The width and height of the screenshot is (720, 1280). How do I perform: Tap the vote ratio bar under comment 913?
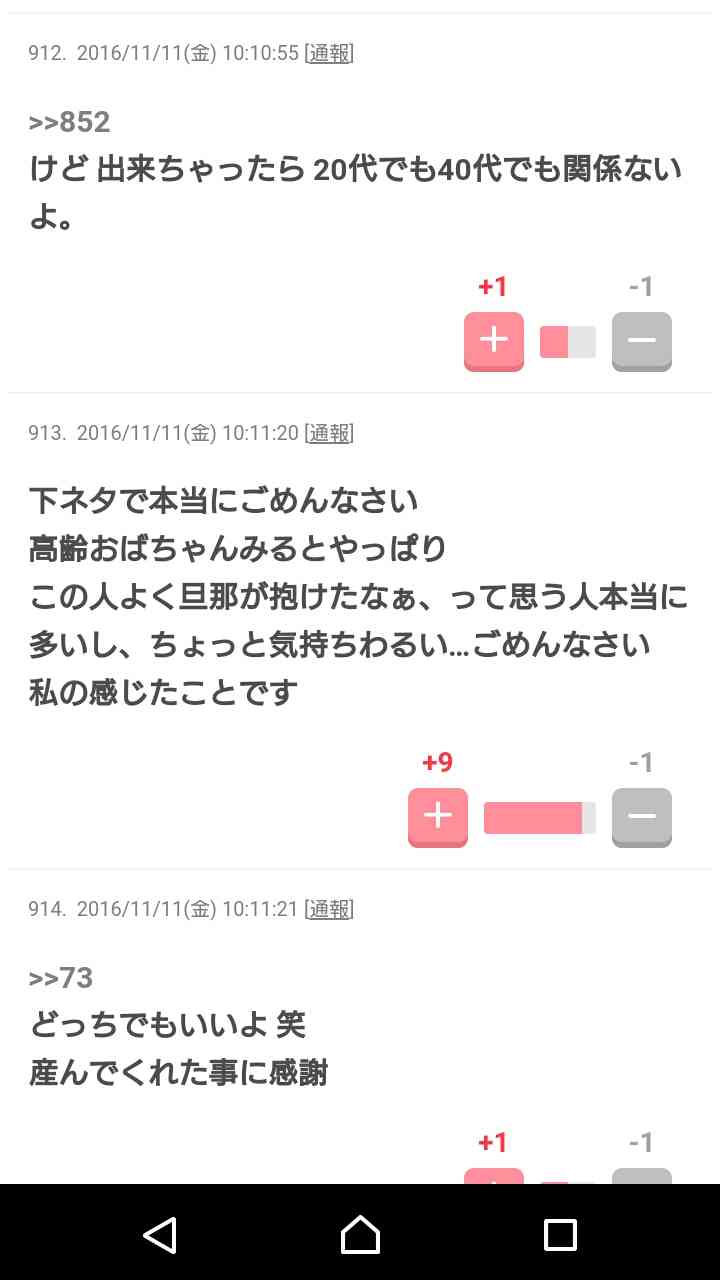coord(539,818)
